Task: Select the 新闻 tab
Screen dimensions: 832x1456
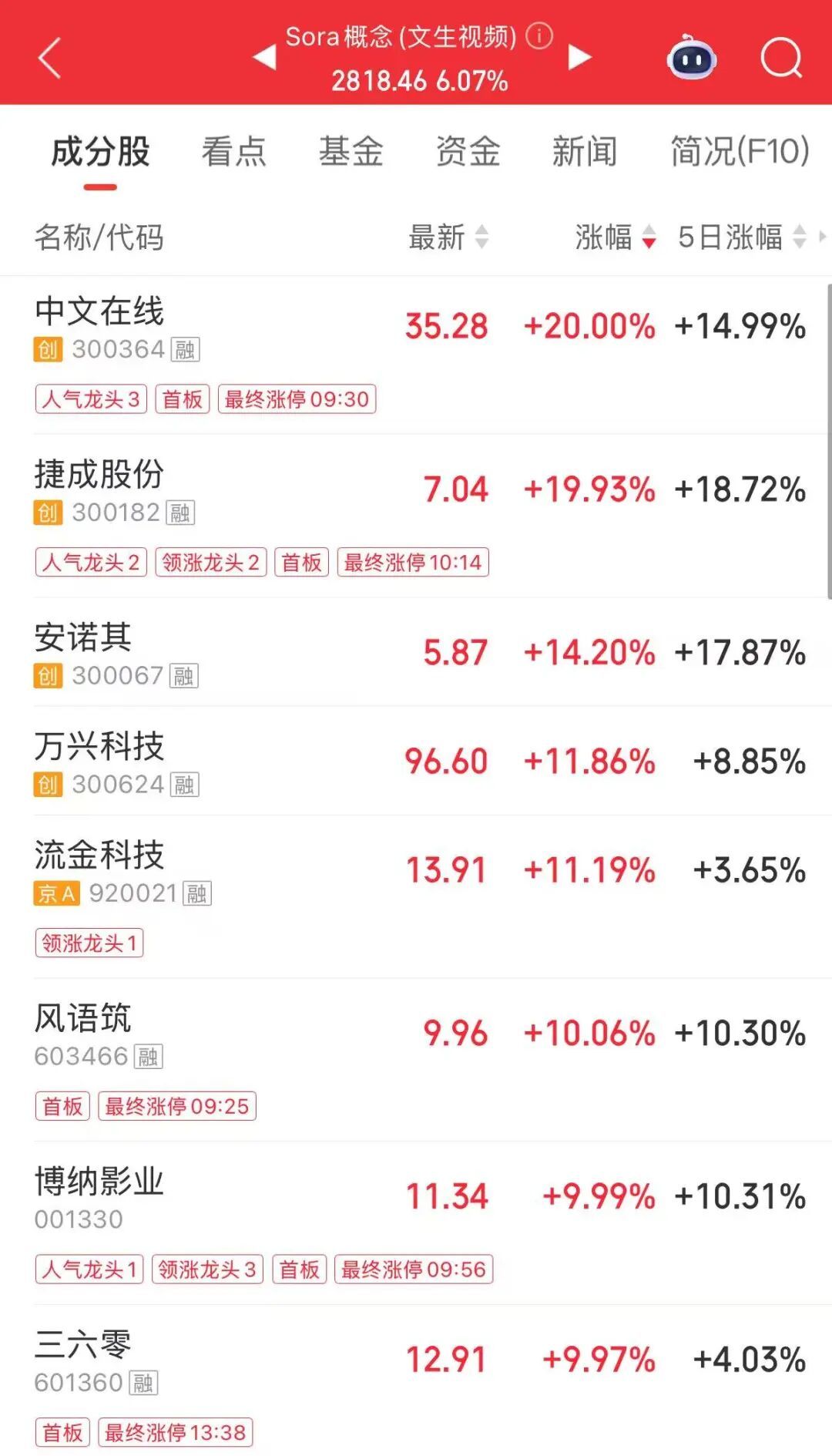Action: click(585, 151)
